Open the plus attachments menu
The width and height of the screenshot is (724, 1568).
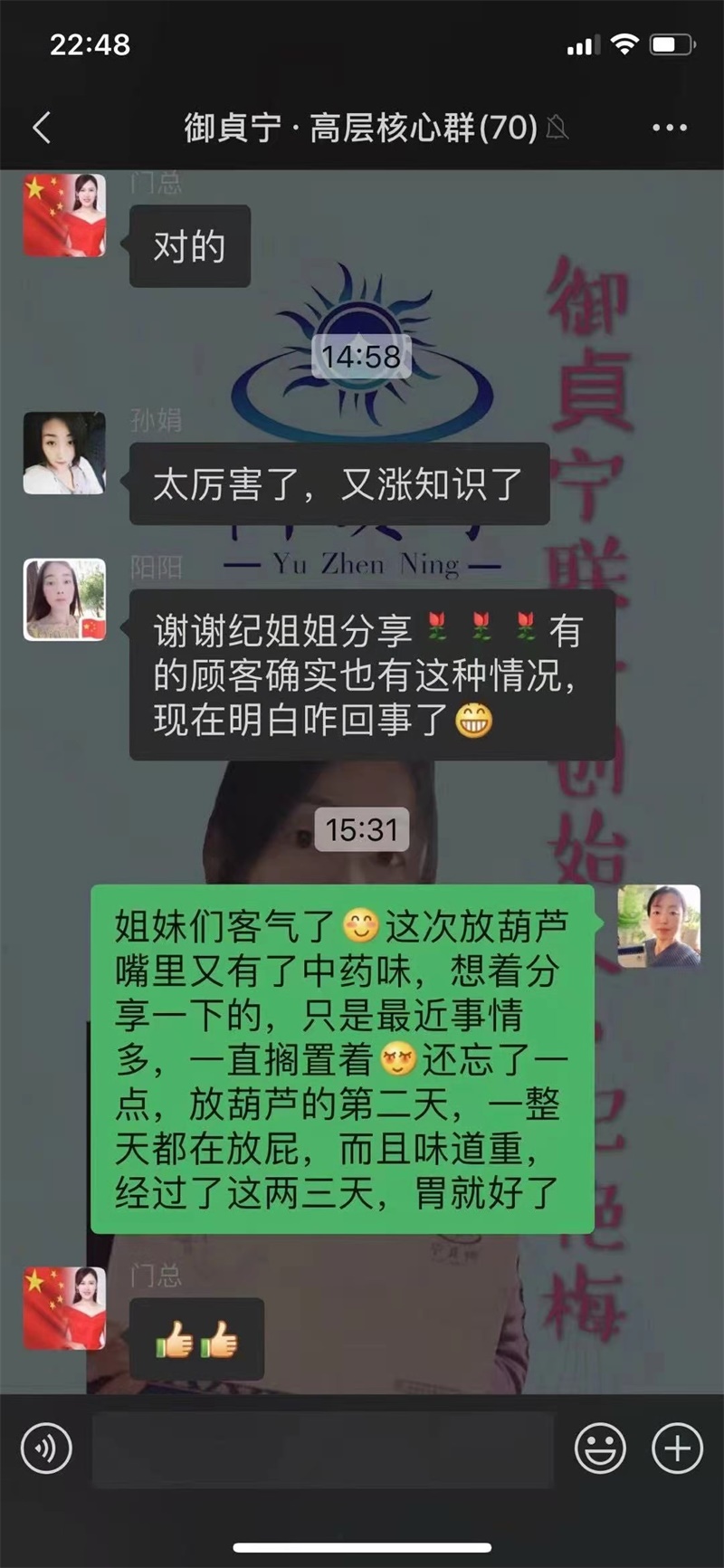pos(677,1448)
